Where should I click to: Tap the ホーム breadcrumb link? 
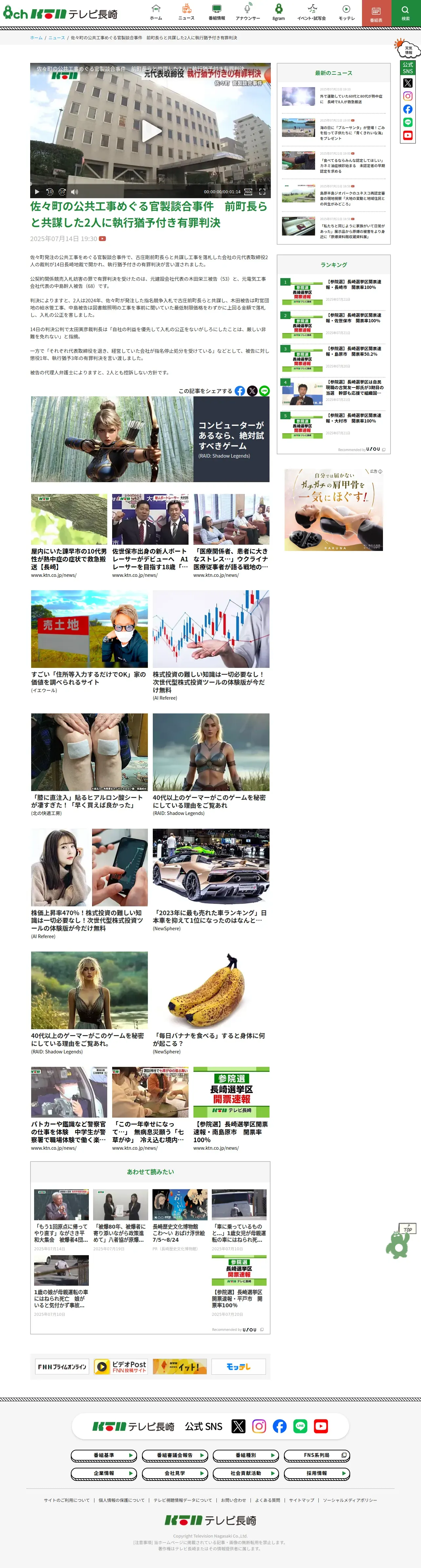click(x=36, y=38)
